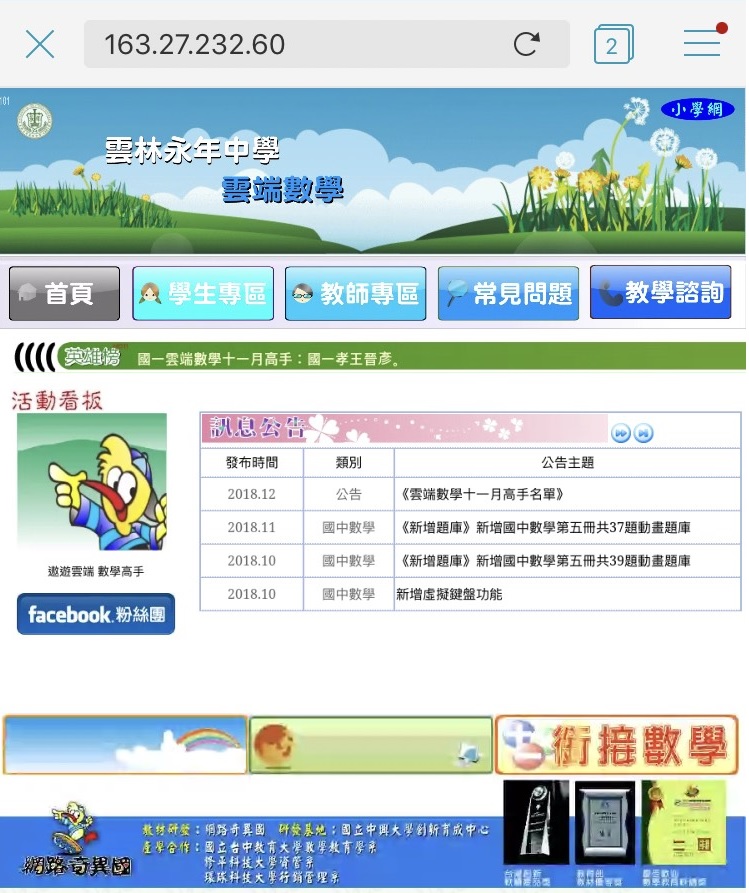The height and width of the screenshot is (893, 749).
Task: Open the 第五冊共37題動畫題庫 announcement
Action: 544,527
